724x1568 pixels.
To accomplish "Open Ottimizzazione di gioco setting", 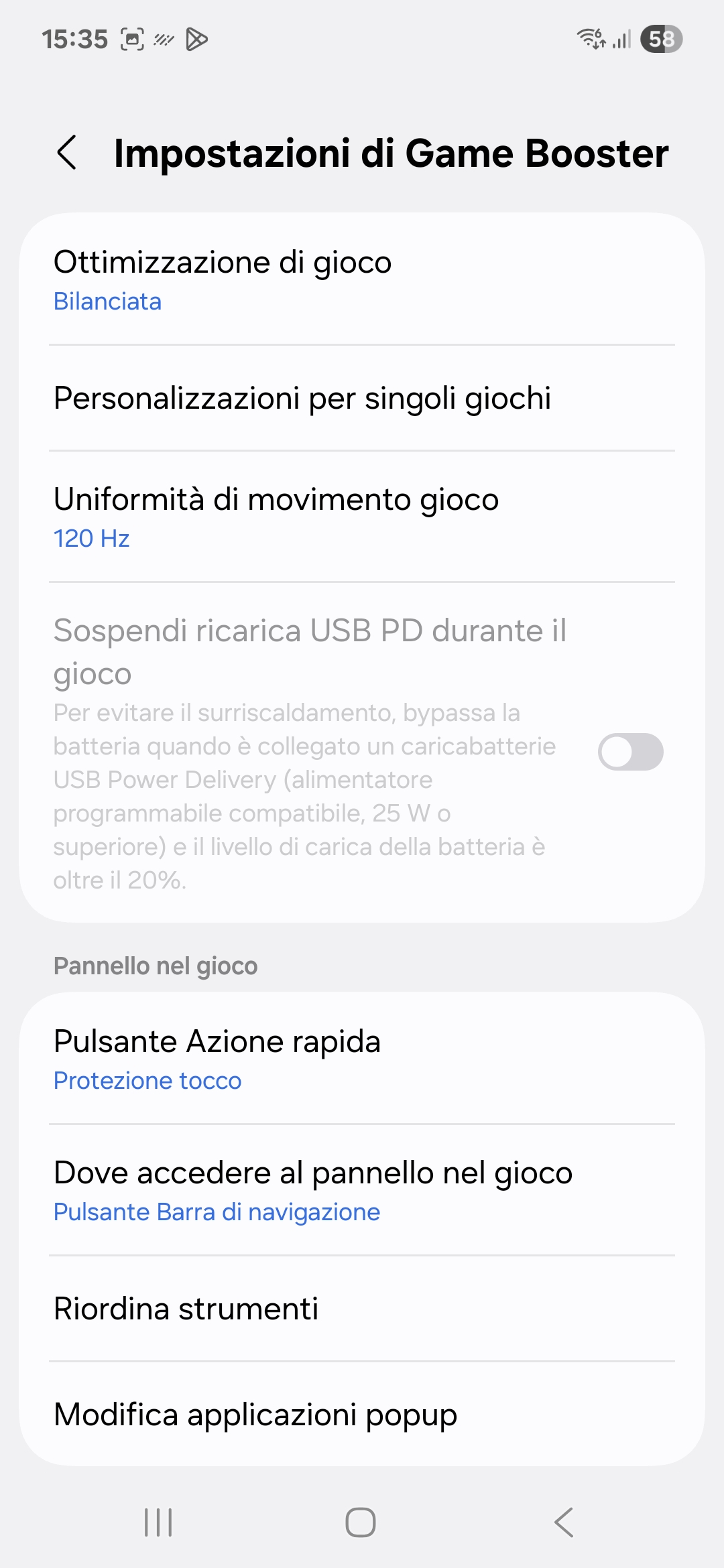I will 362,279.
